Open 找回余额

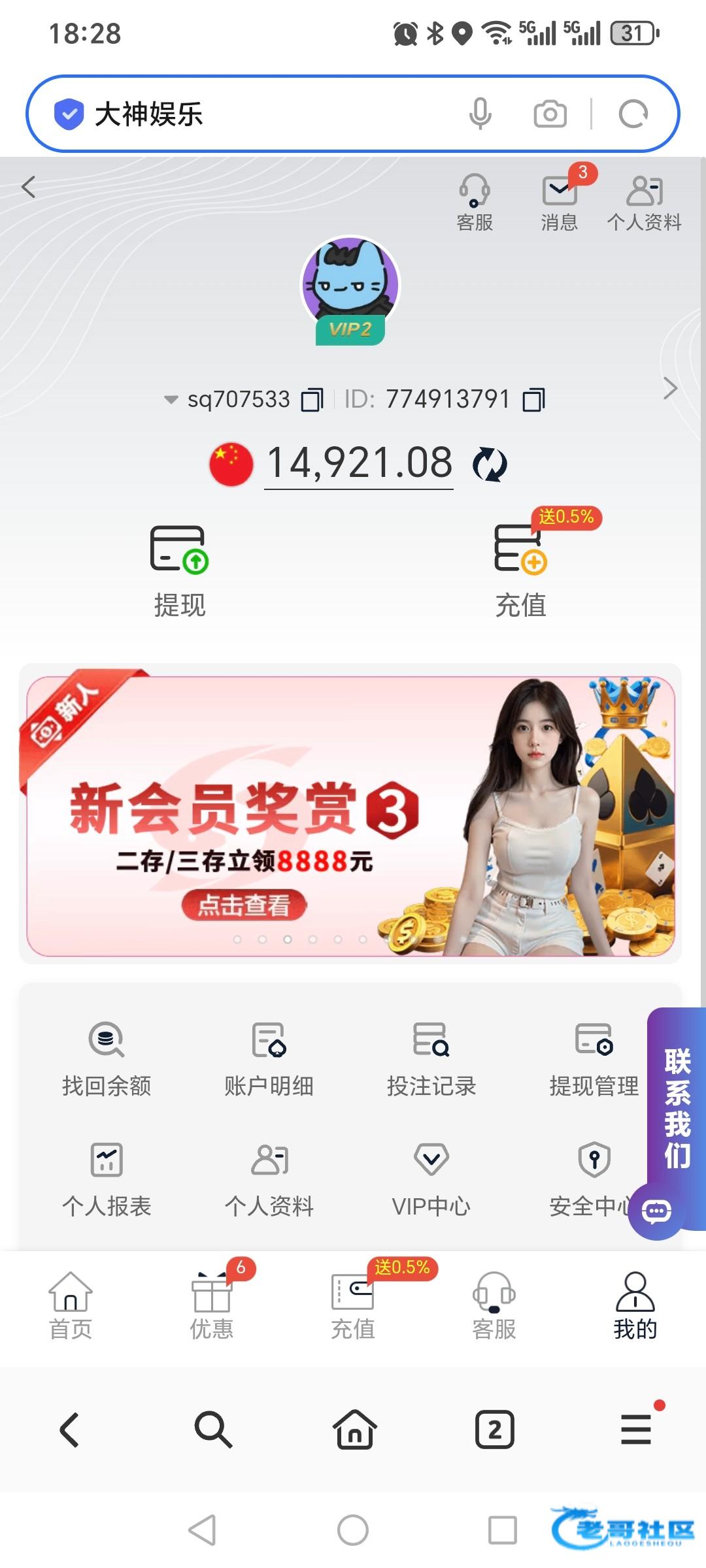[x=107, y=1058]
